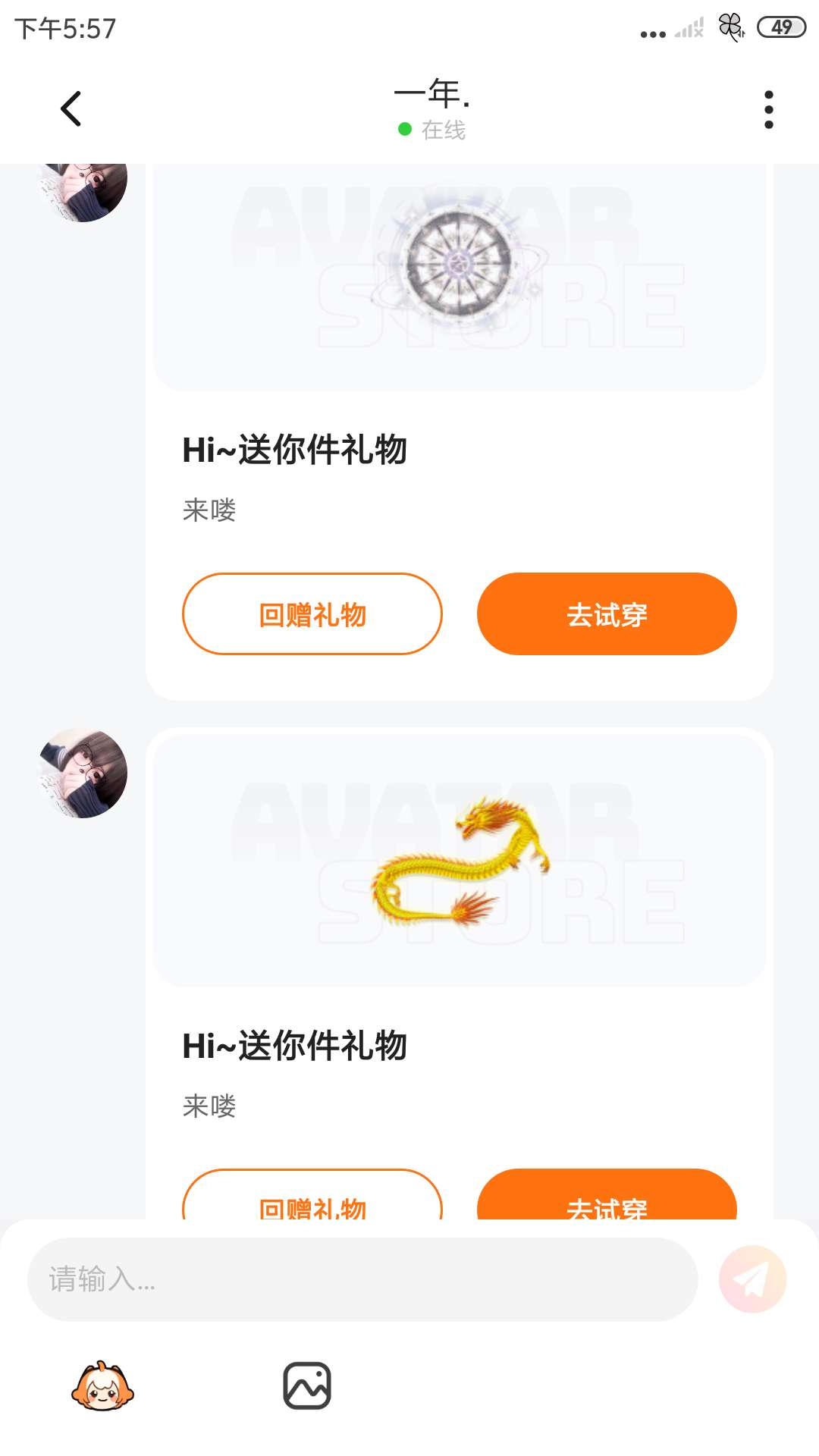Open the three-dot overflow menu
Screen dimensions: 819x1456
coord(768,110)
